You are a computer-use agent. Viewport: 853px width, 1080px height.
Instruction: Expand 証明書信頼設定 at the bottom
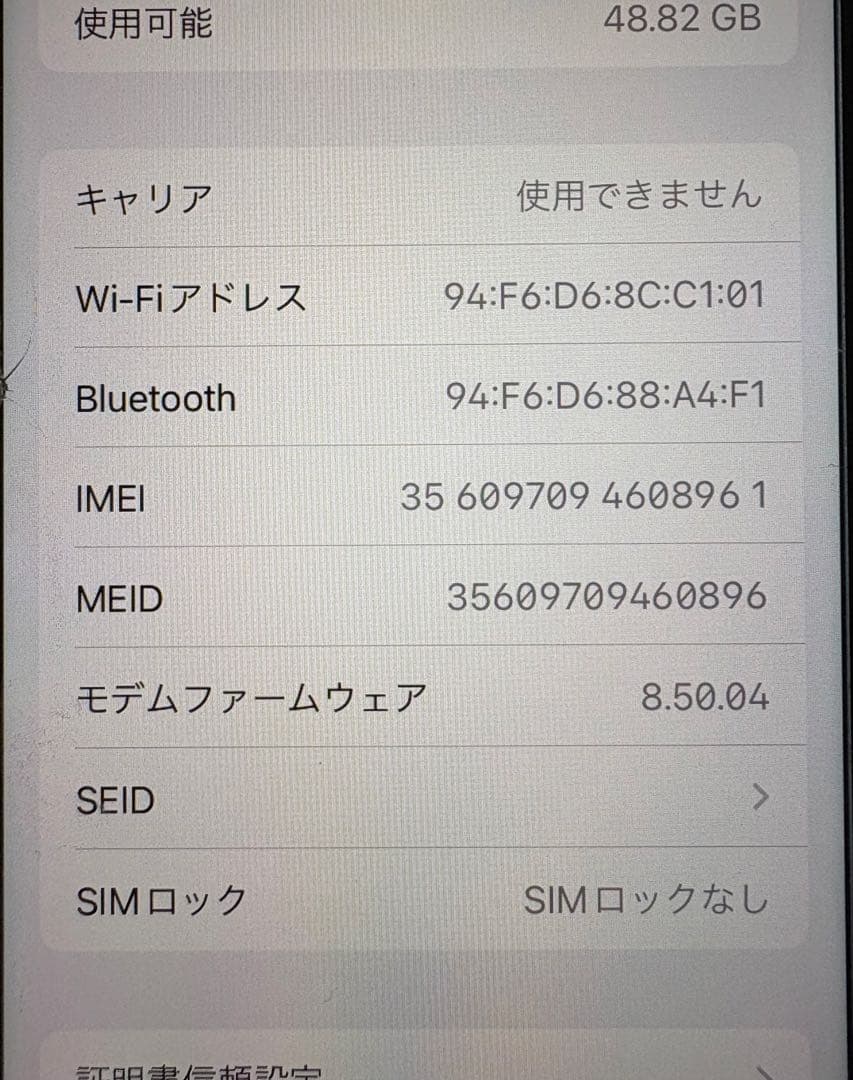[420, 1068]
